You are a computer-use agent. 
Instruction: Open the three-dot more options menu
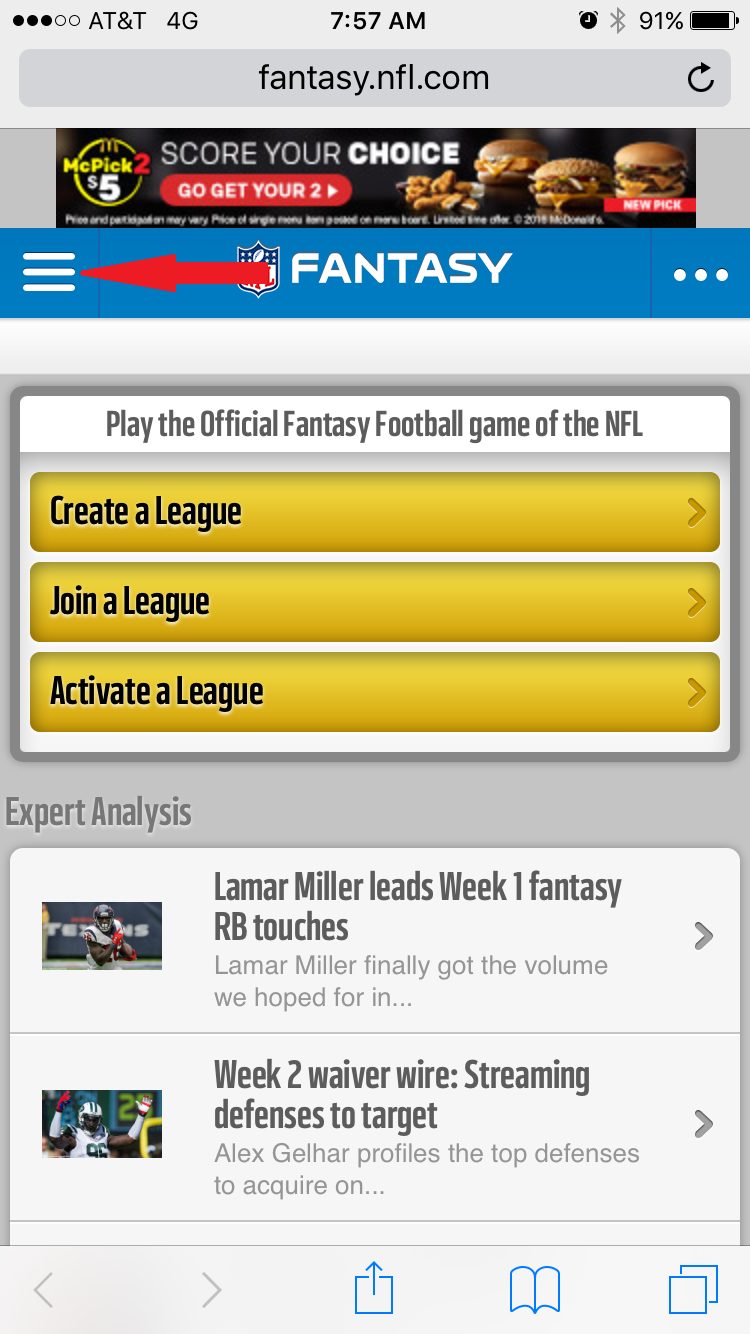700,274
